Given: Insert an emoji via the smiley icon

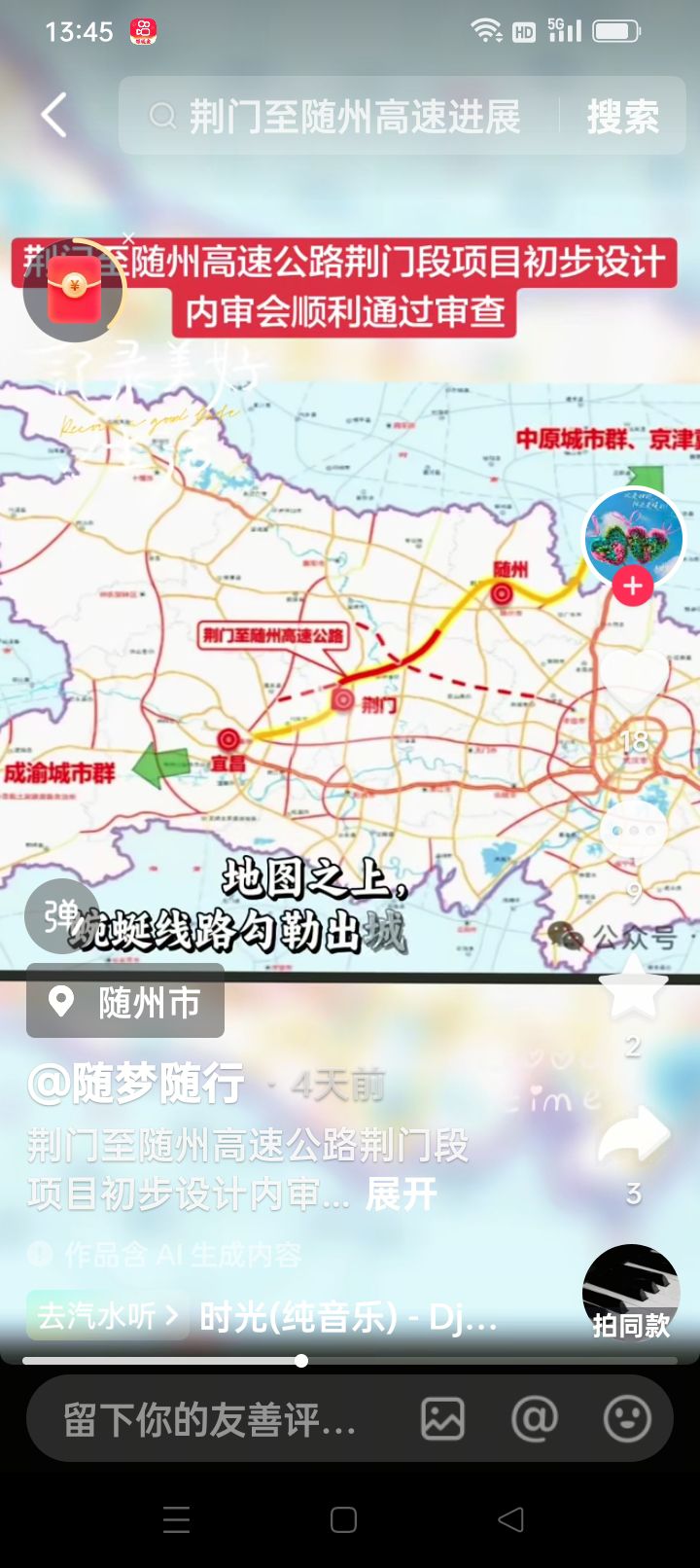Looking at the screenshot, I should tap(627, 1419).
